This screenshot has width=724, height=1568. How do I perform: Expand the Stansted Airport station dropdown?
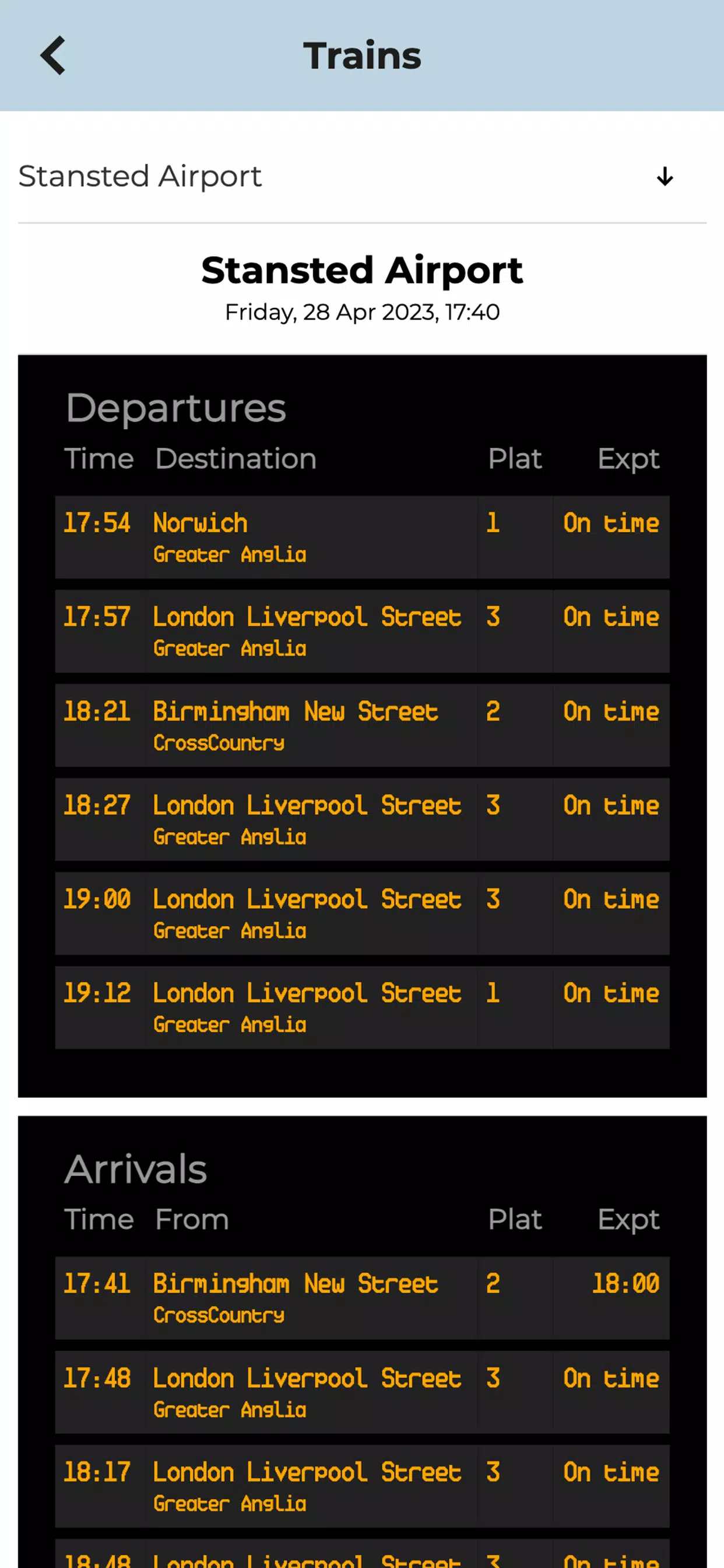(362, 177)
